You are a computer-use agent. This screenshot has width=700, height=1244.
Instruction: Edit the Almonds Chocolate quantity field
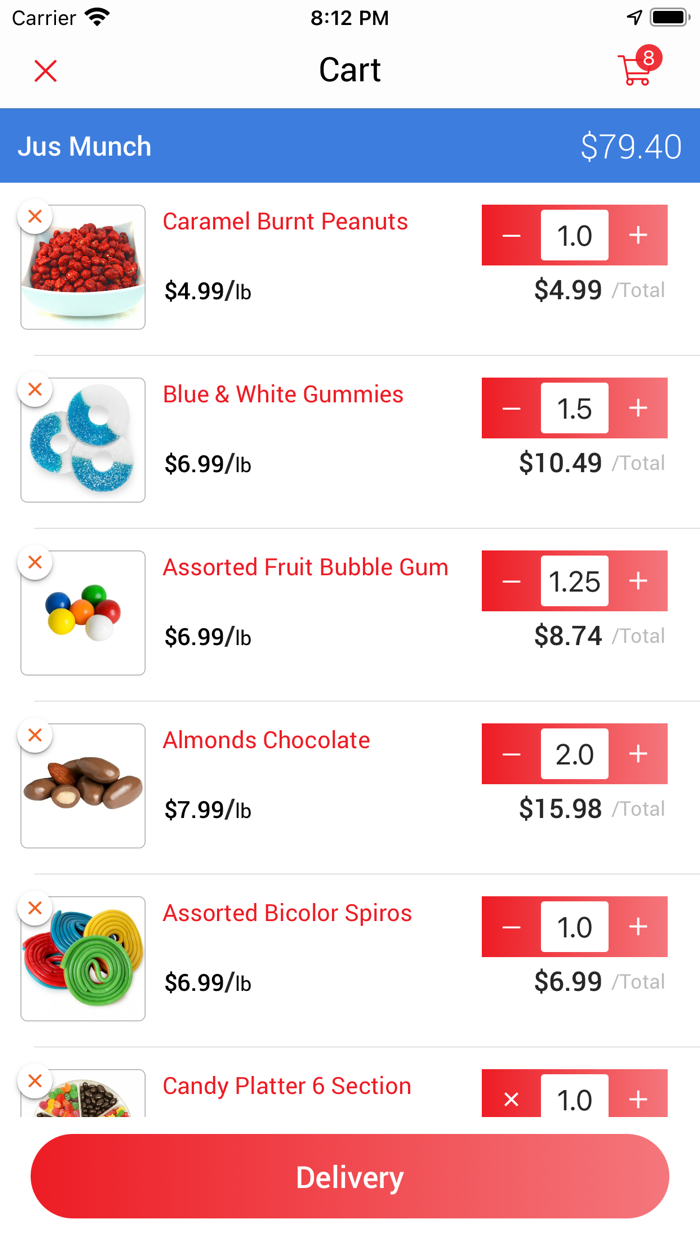pos(575,754)
